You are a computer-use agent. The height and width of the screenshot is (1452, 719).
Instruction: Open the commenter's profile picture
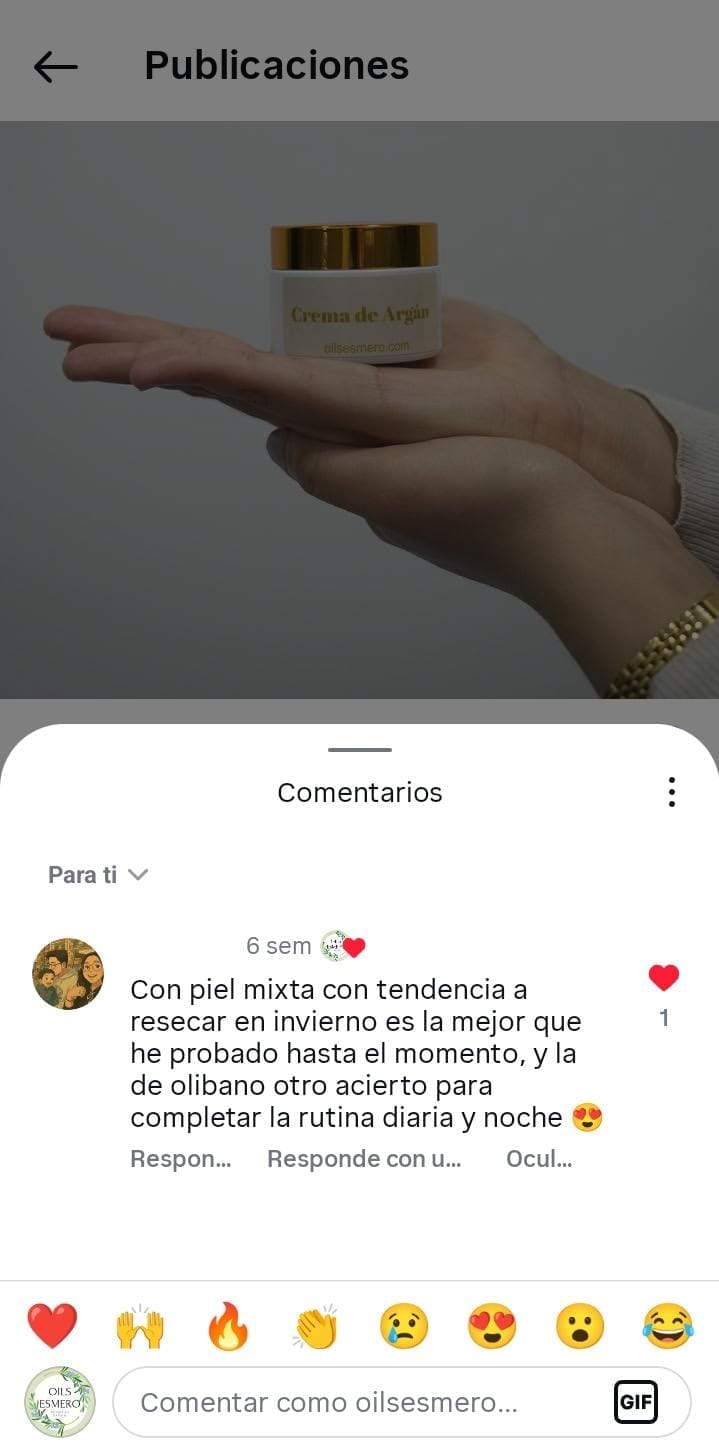[68, 974]
